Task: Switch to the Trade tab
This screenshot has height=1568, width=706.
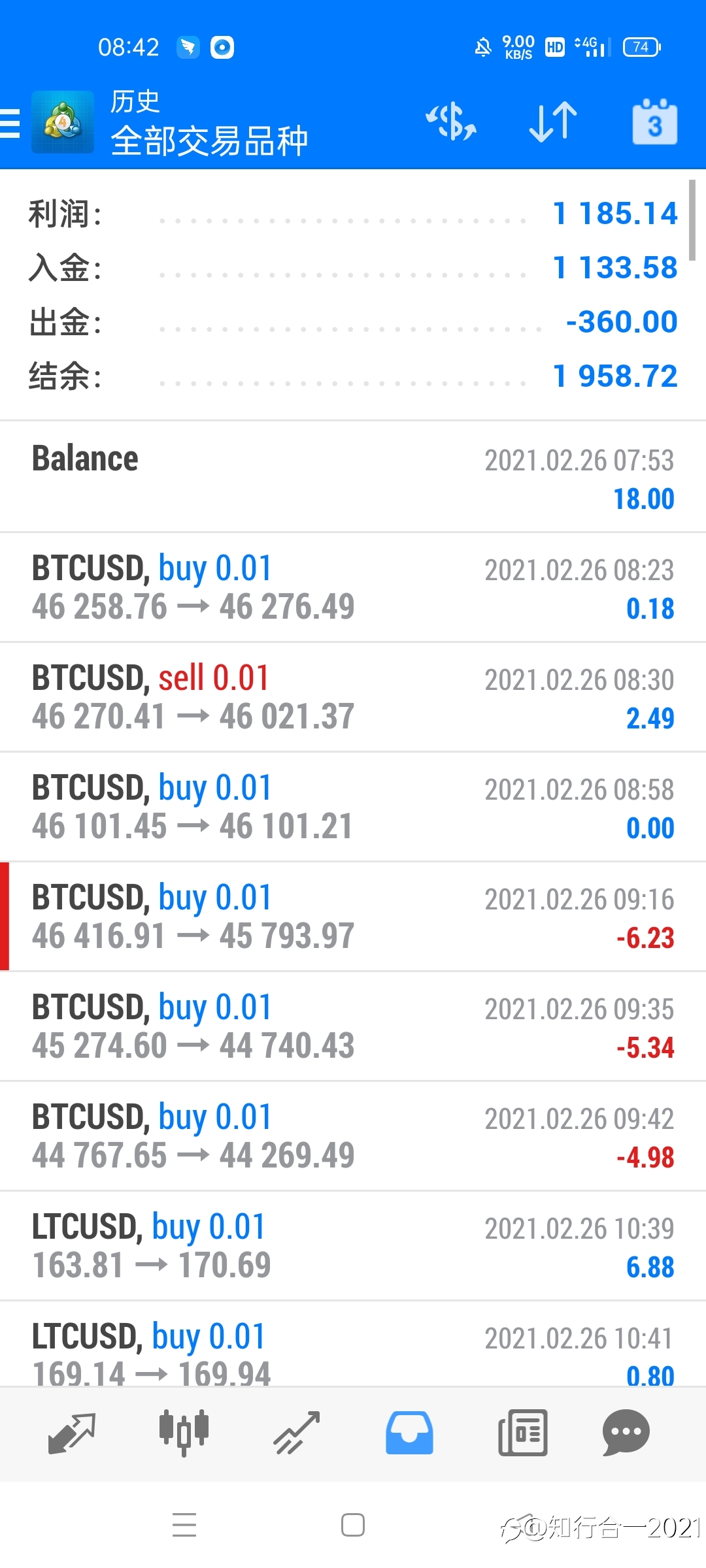Action: click(x=297, y=1433)
